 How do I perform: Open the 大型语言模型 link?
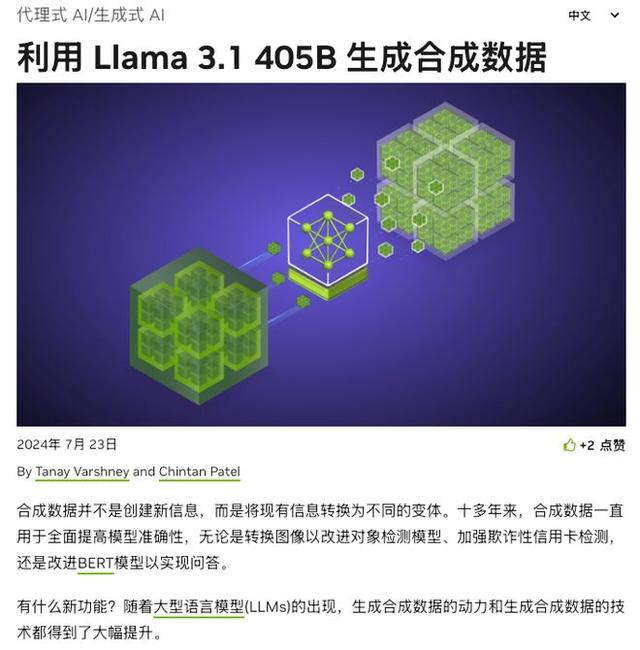pyautogui.click(x=199, y=607)
